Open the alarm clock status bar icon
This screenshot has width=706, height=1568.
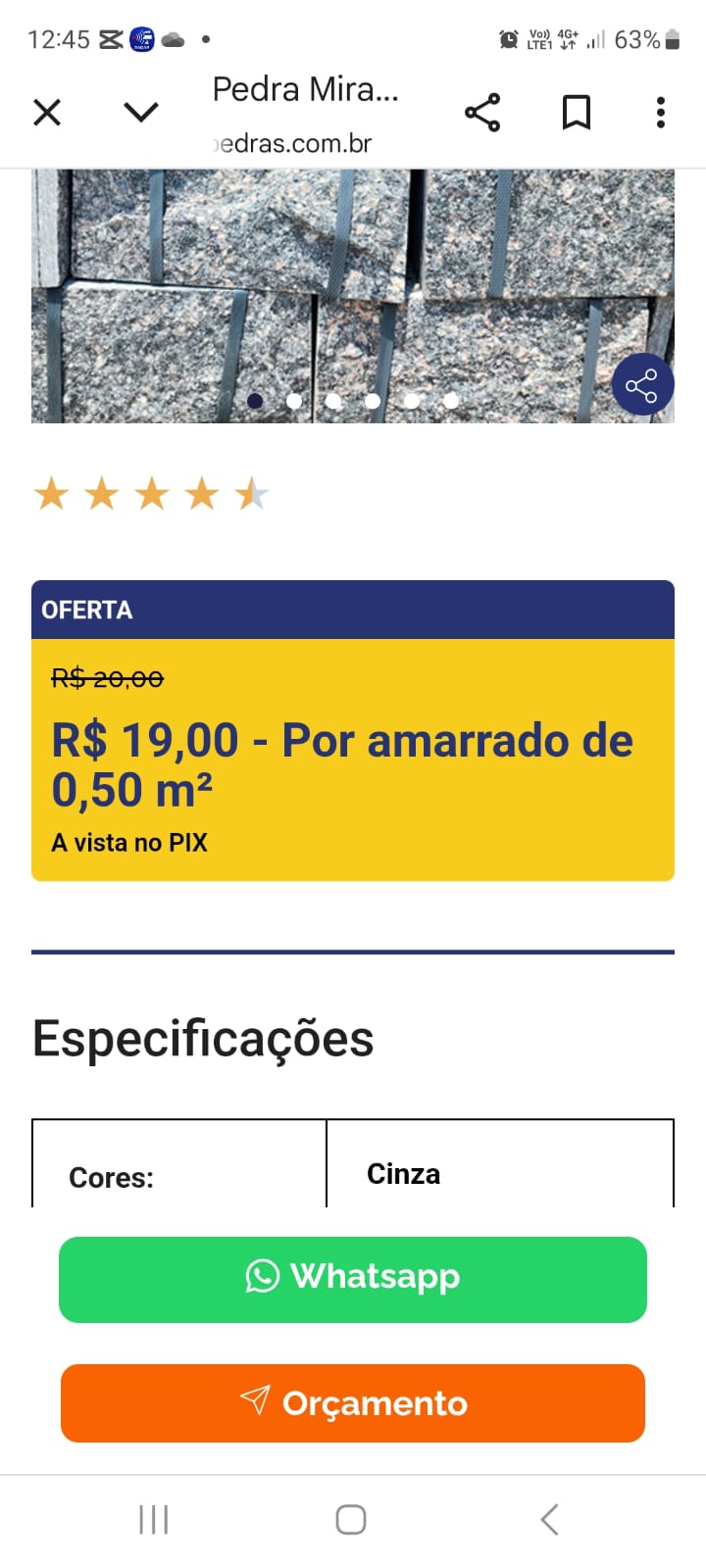click(508, 40)
